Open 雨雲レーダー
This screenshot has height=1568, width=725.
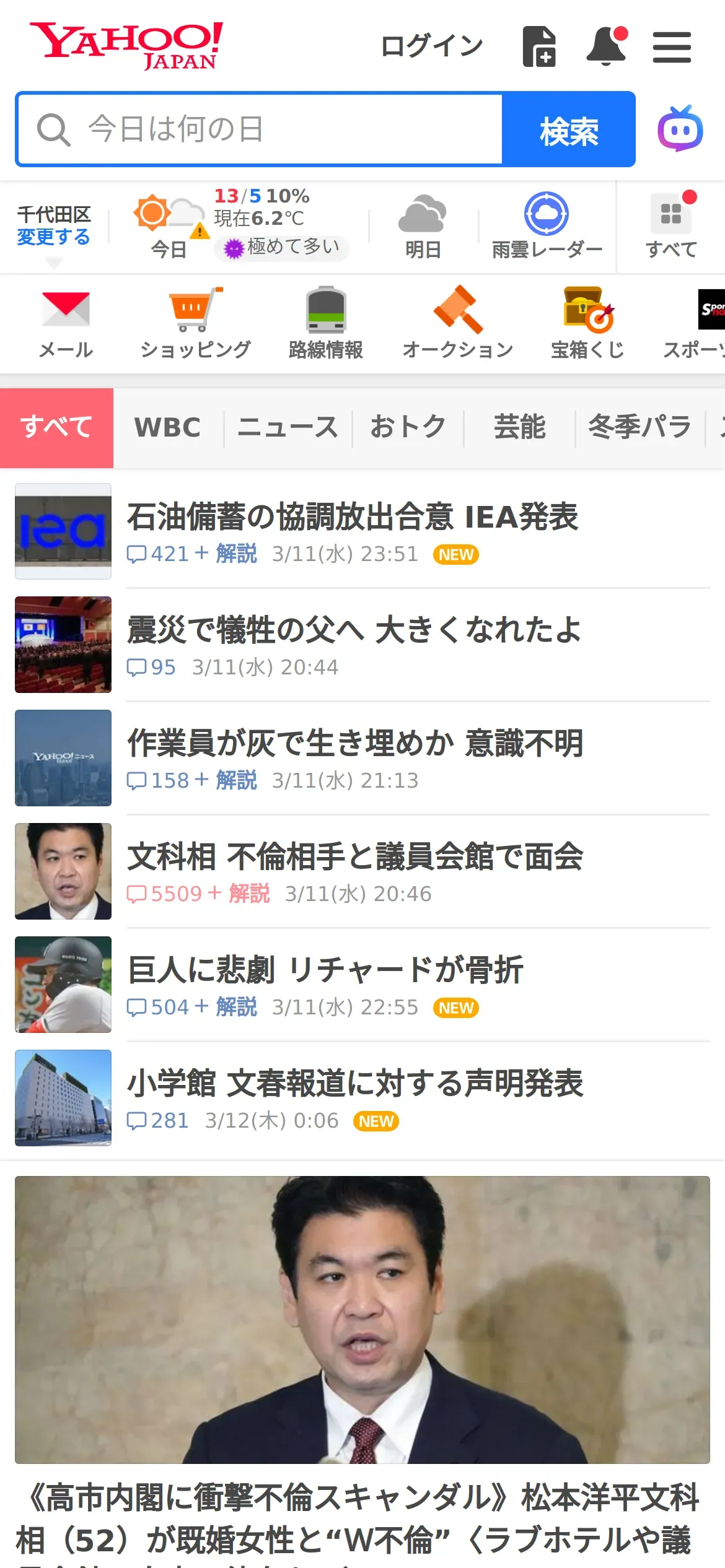pyautogui.click(x=547, y=227)
